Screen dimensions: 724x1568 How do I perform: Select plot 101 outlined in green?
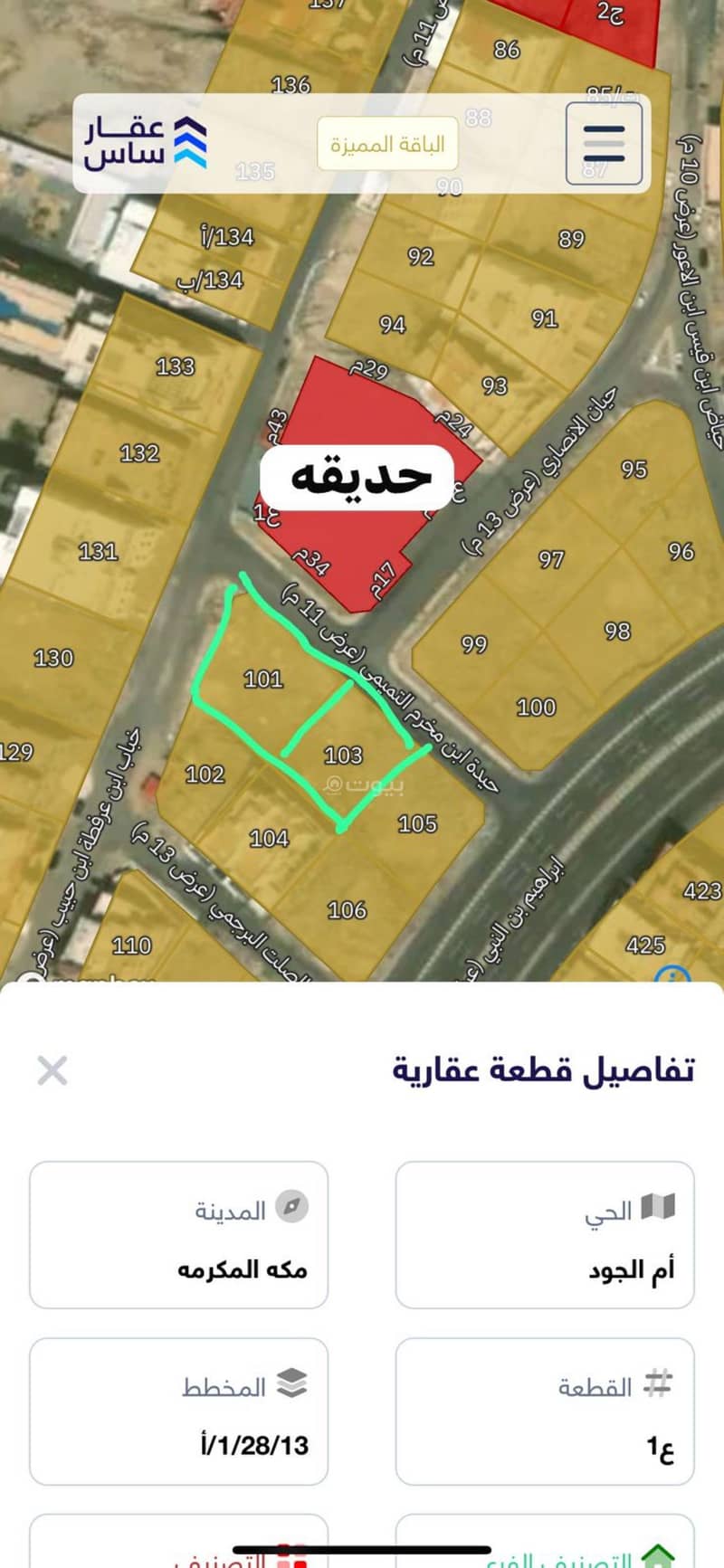(x=262, y=679)
